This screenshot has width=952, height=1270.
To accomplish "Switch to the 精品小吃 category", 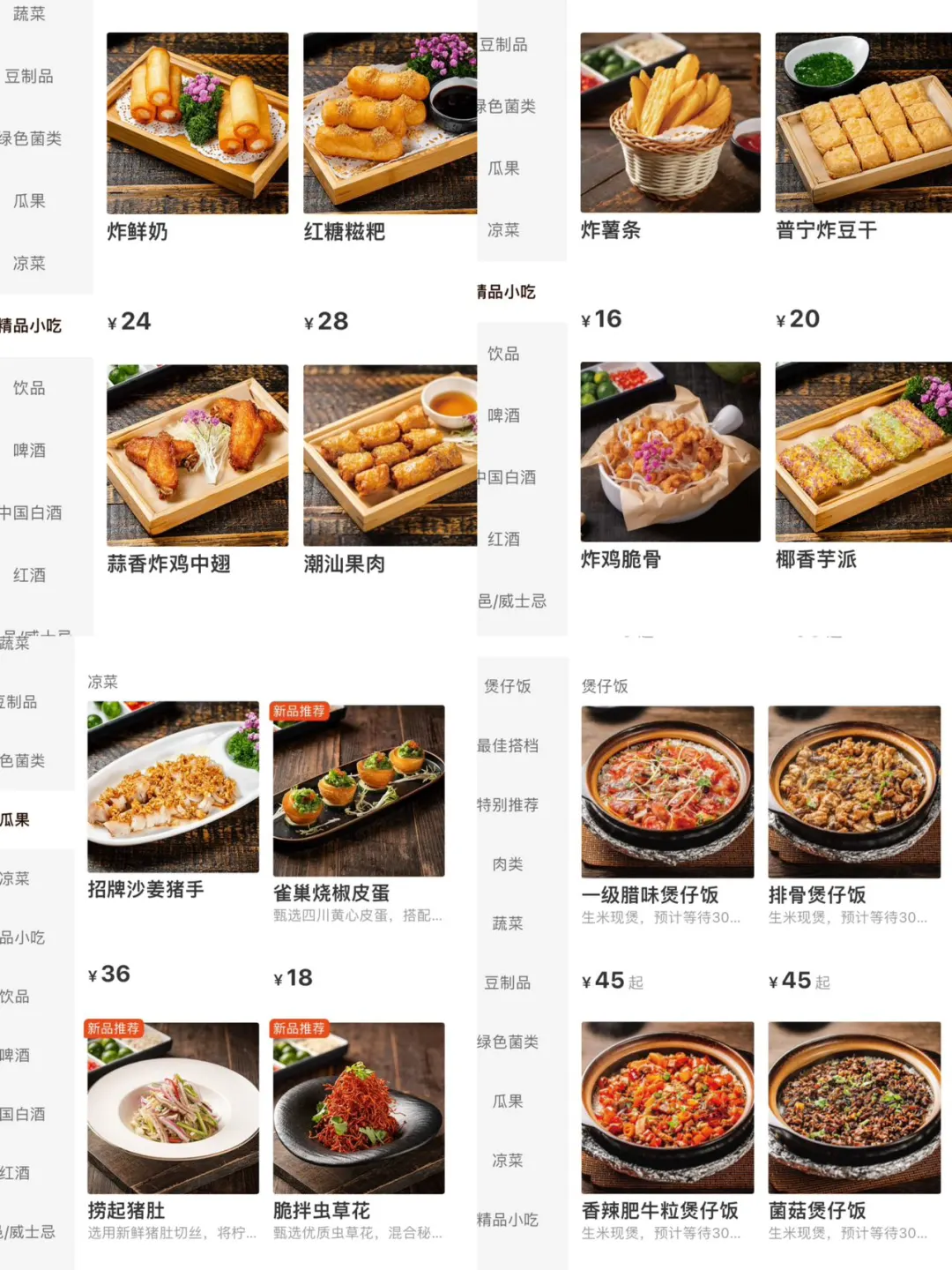I will pos(31,325).
